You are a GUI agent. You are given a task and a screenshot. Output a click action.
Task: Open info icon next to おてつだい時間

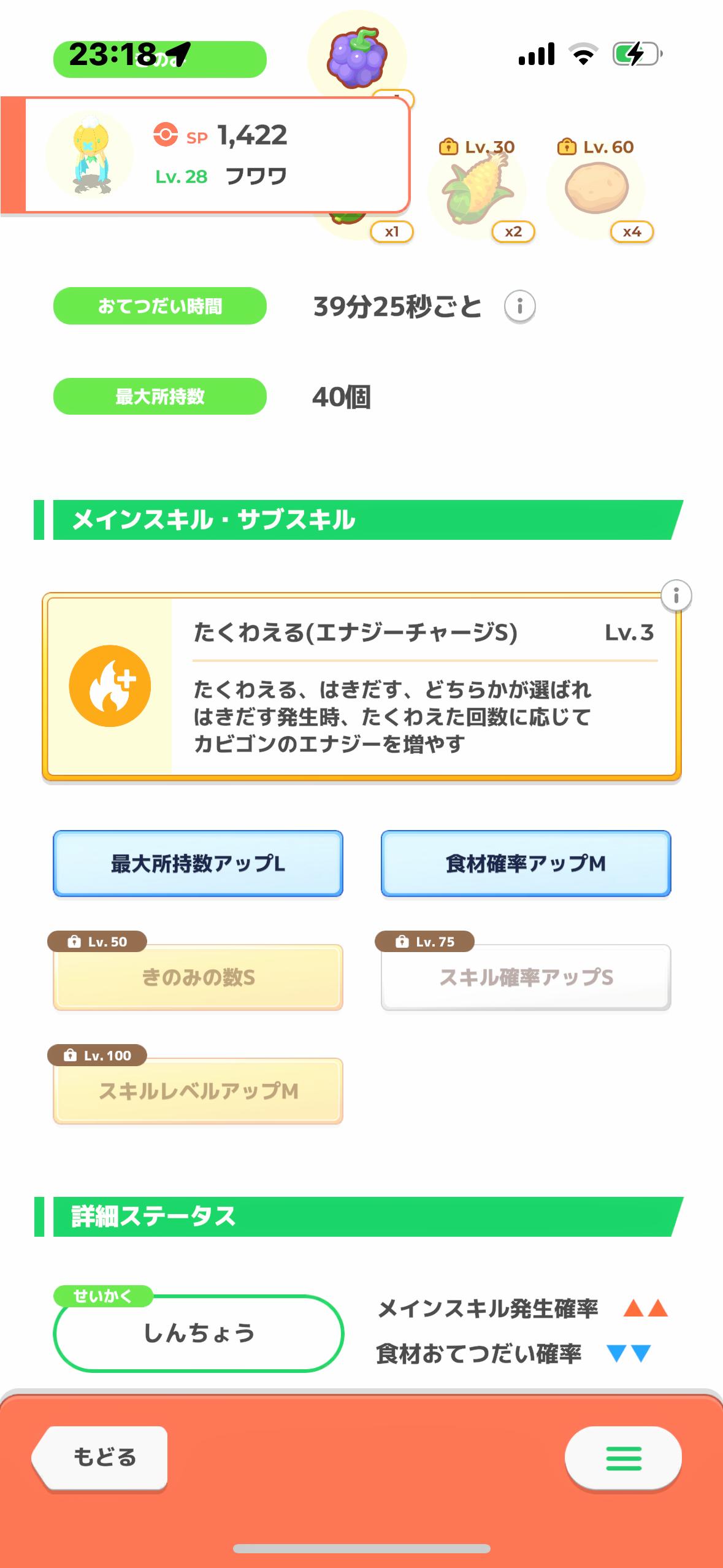(519, 306)
